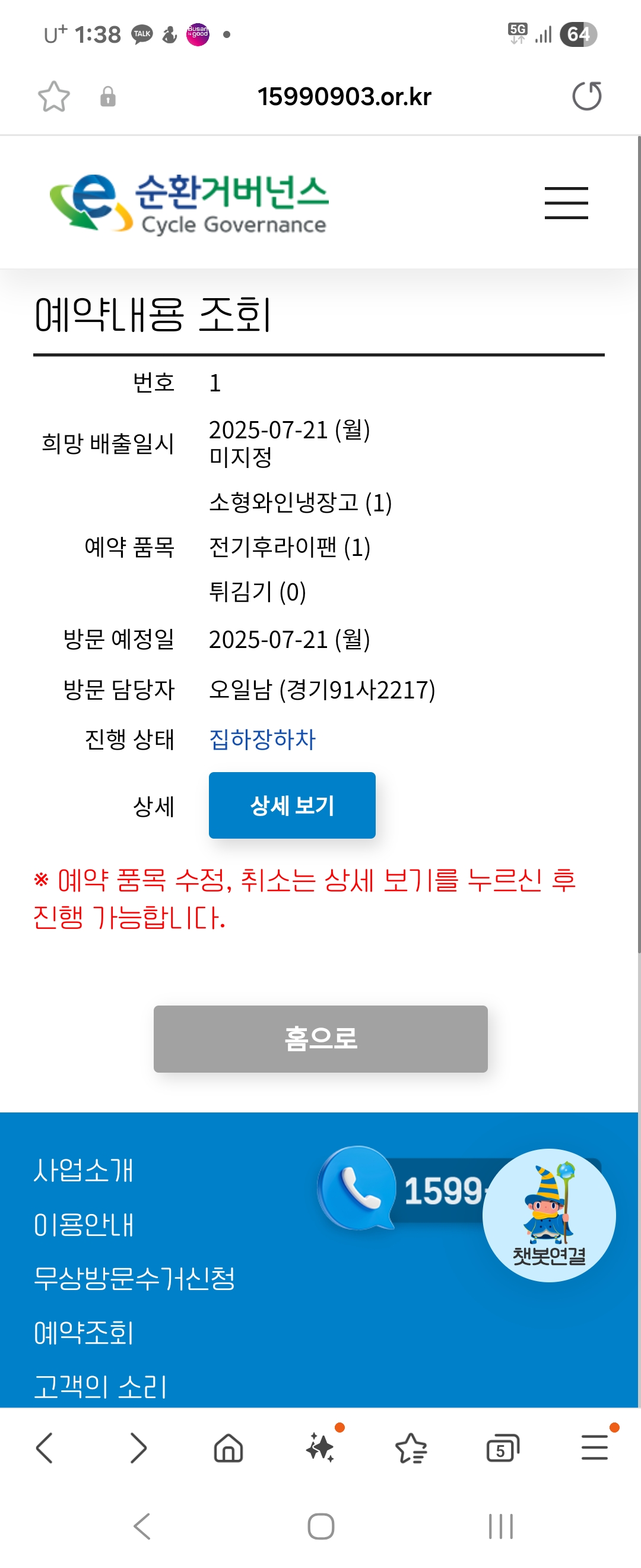Reload the page with the refresh icon
Viewport: 641px width, 1568px height.
586,96
